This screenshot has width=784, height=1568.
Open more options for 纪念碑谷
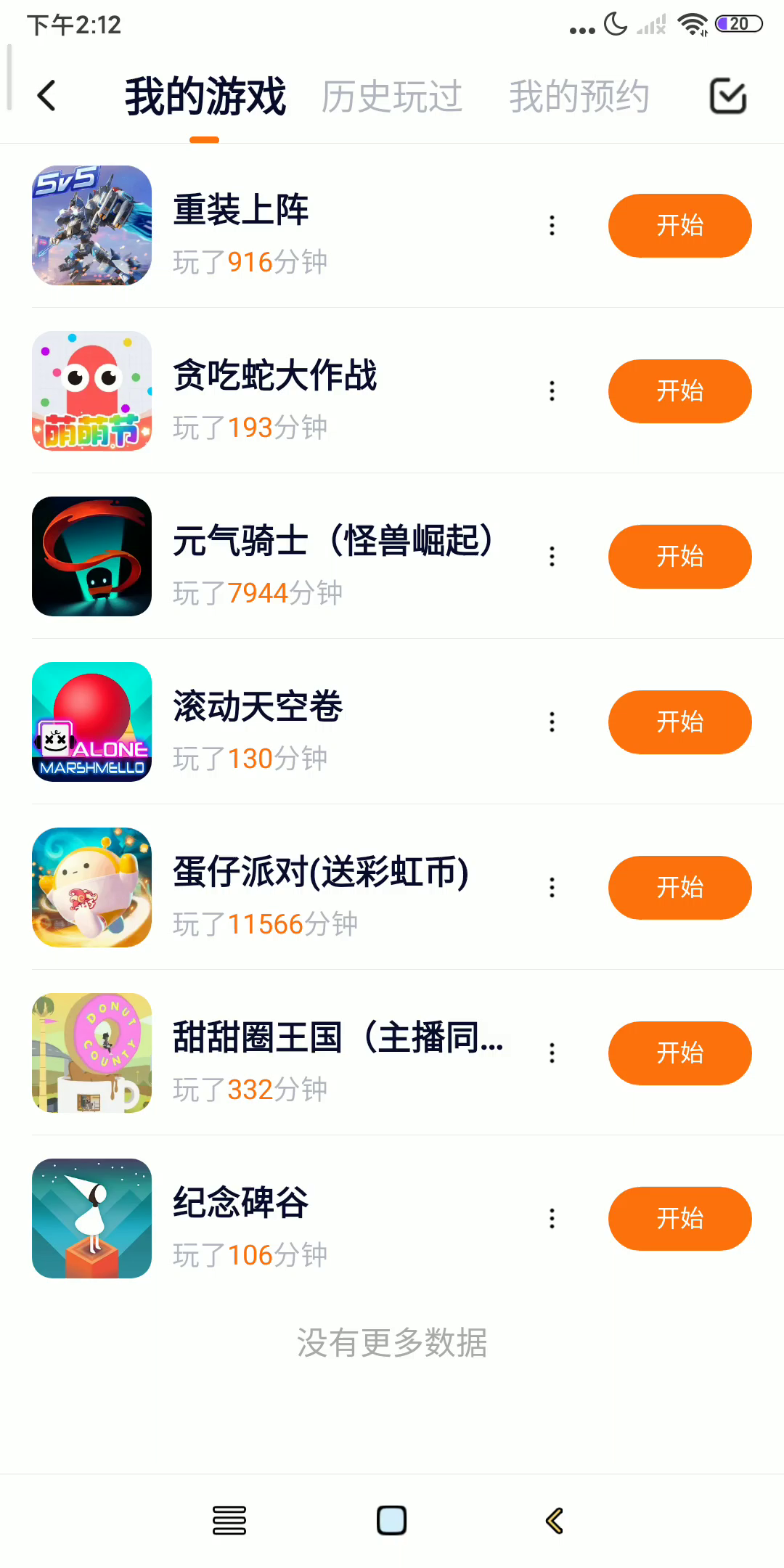click(x=552, y=1219)
